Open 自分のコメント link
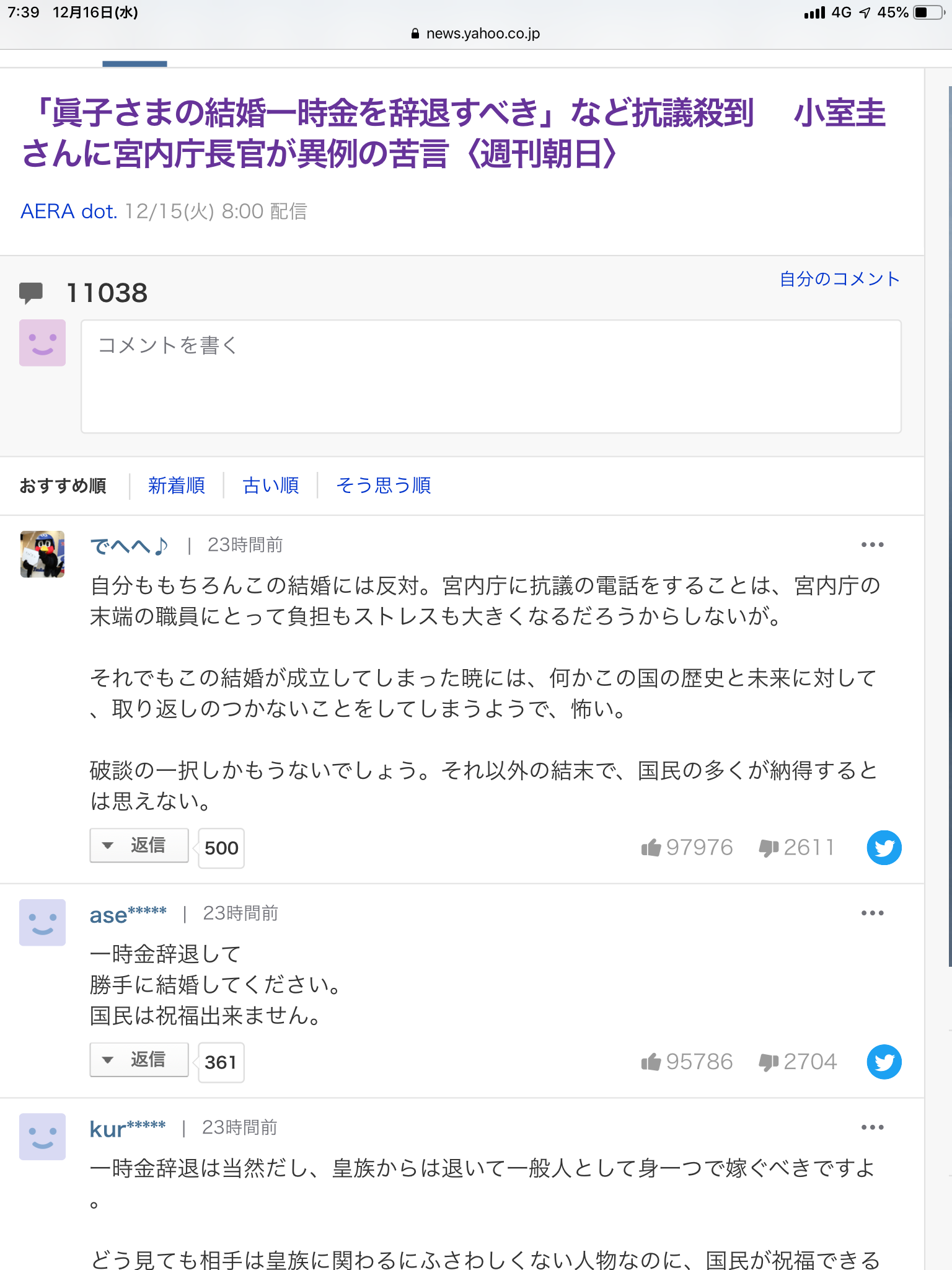This screenshot has width=952, height=1270. pos(839,279)
